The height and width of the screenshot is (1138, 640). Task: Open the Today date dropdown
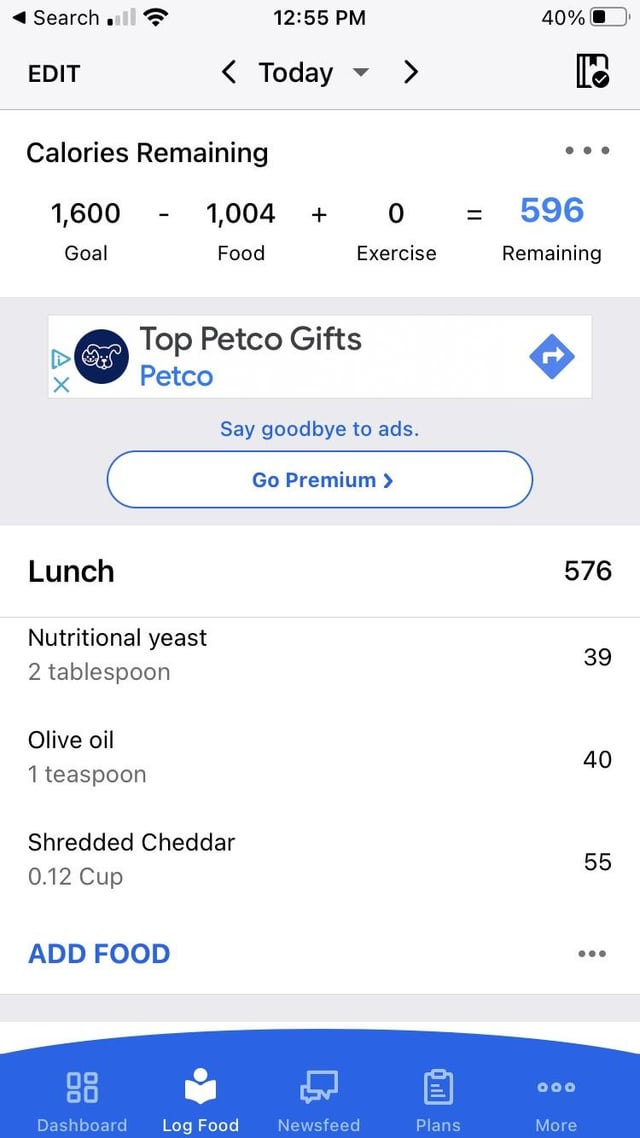(313, 73)
